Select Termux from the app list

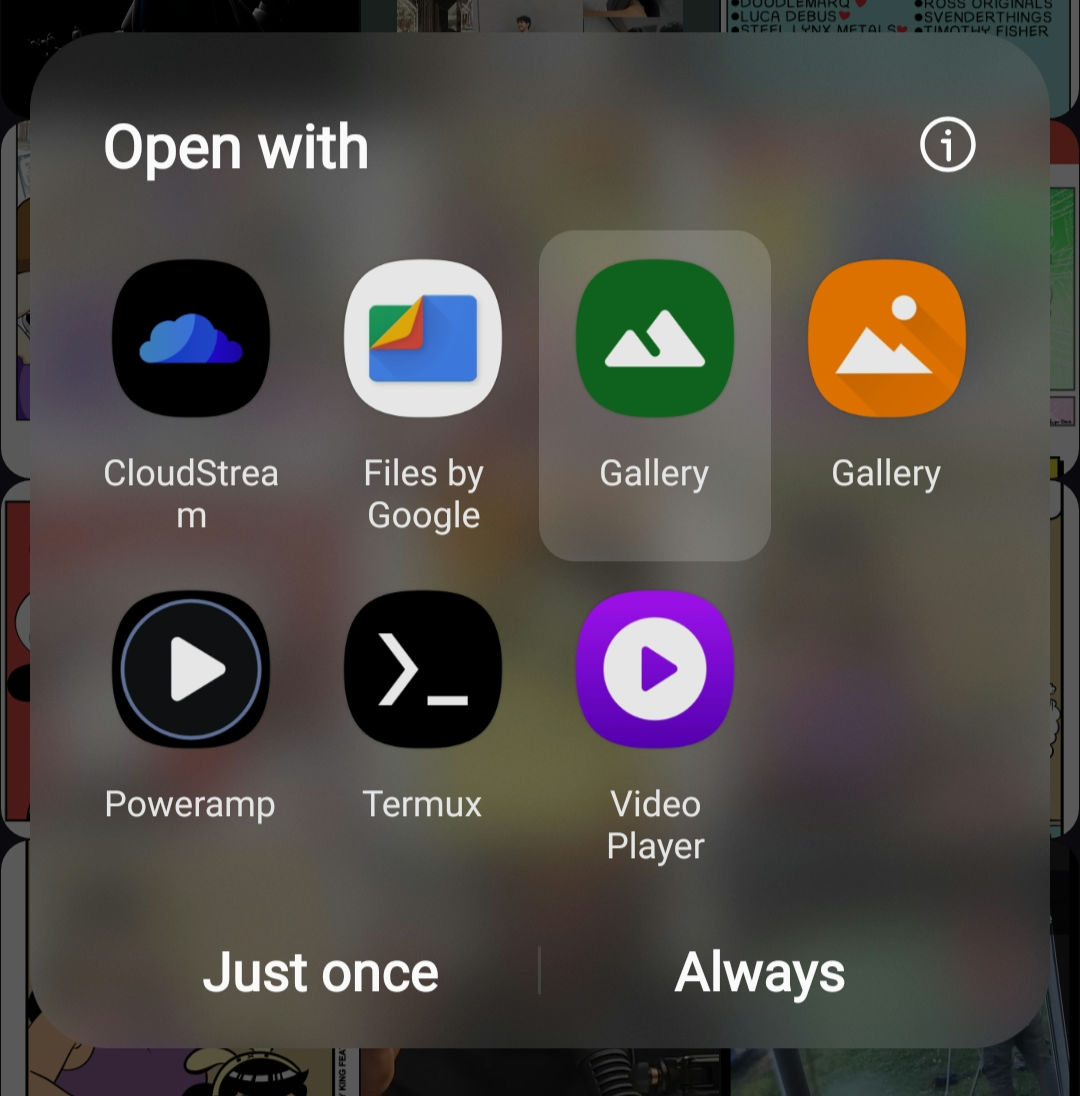[x=423, y=670]
